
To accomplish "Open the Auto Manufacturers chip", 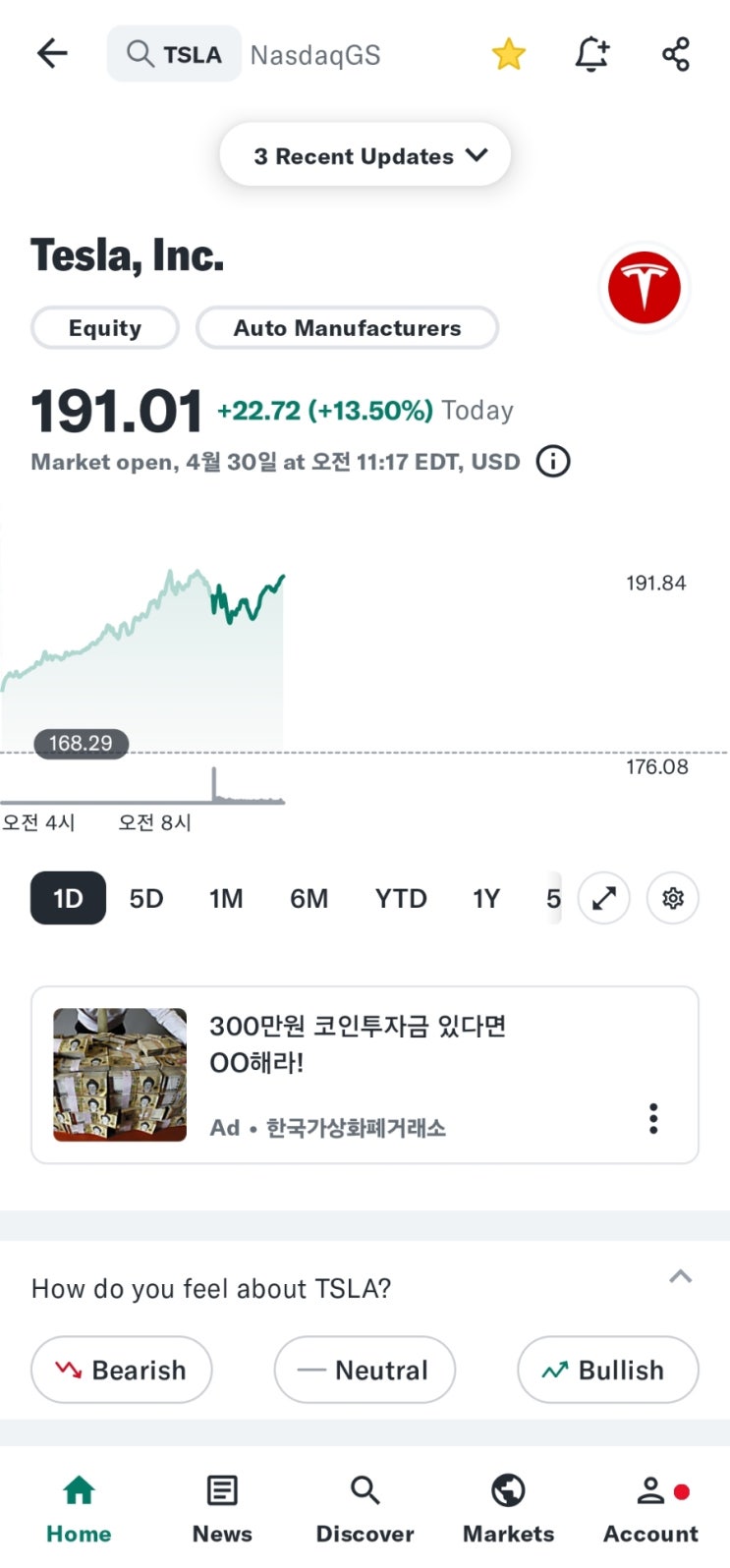I will 347,328.
